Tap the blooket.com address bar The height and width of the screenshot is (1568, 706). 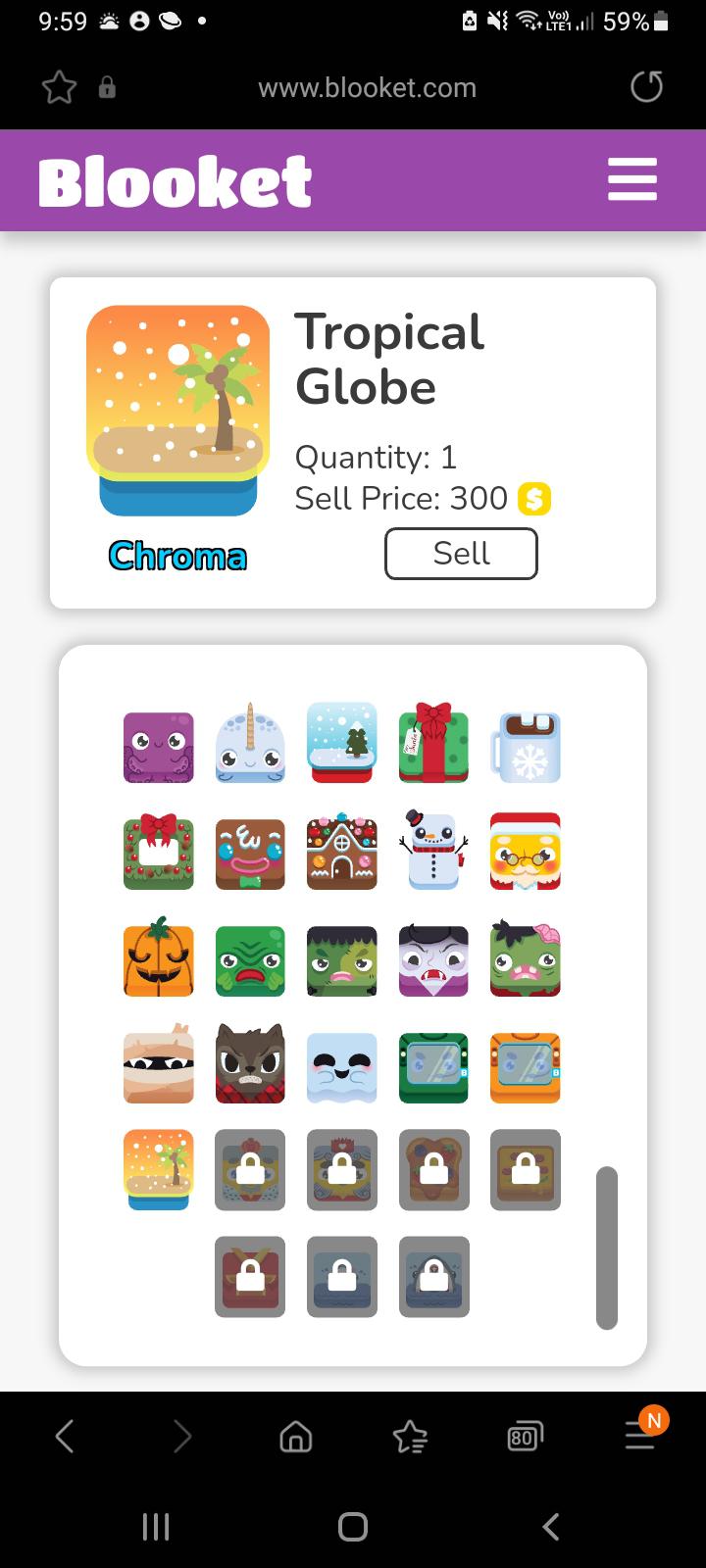coord(367,88)
